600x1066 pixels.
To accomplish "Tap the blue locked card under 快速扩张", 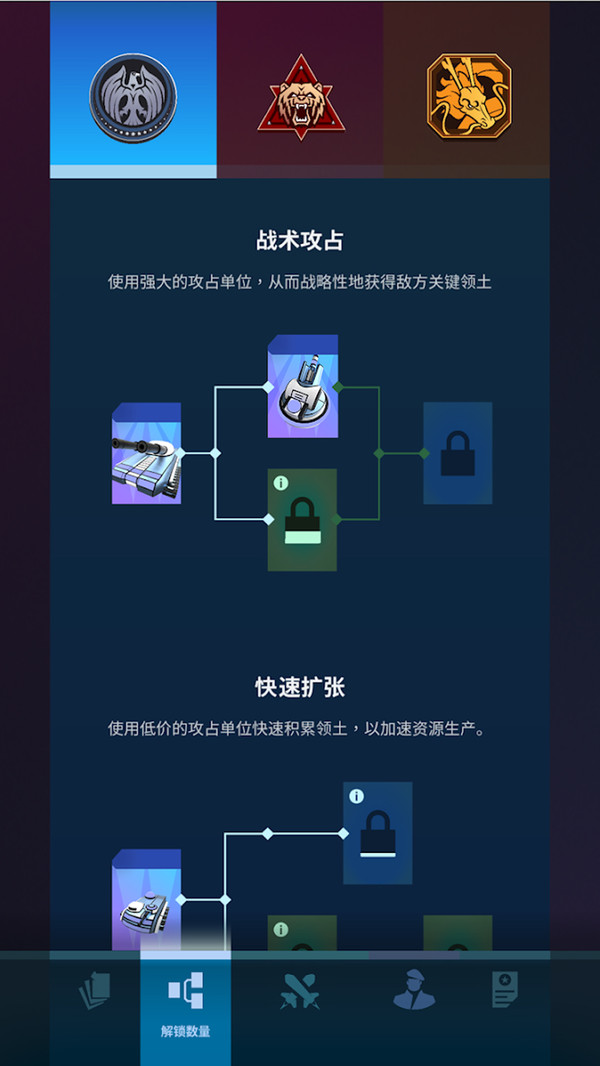I will click(377, 833).
